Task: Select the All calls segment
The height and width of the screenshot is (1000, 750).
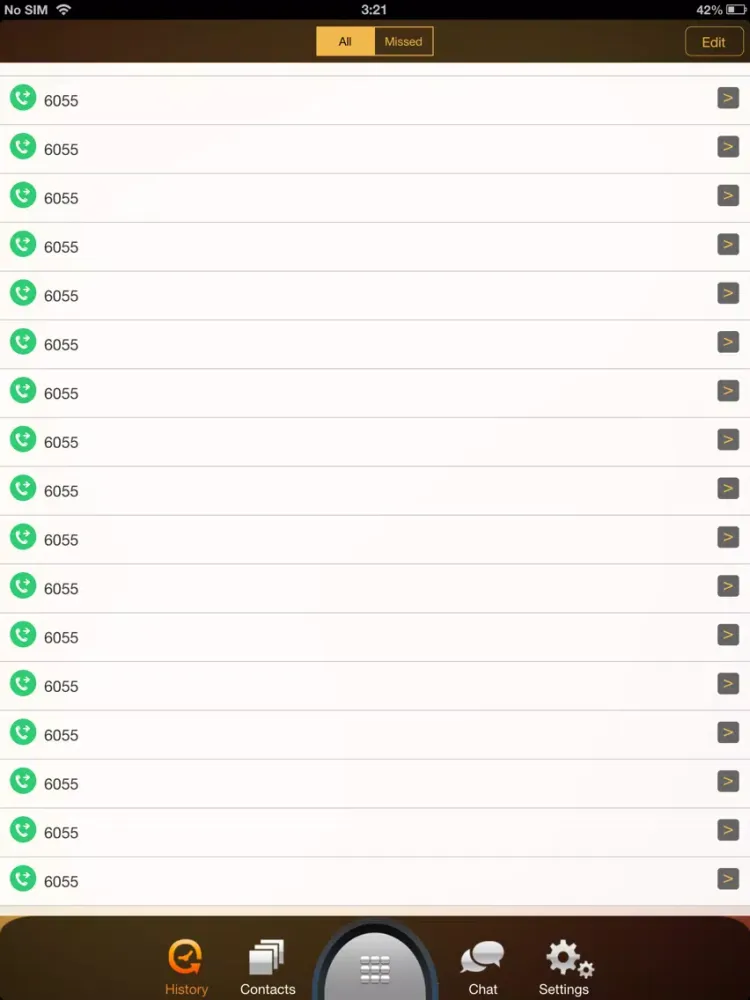Action: [x=345, y=42]
